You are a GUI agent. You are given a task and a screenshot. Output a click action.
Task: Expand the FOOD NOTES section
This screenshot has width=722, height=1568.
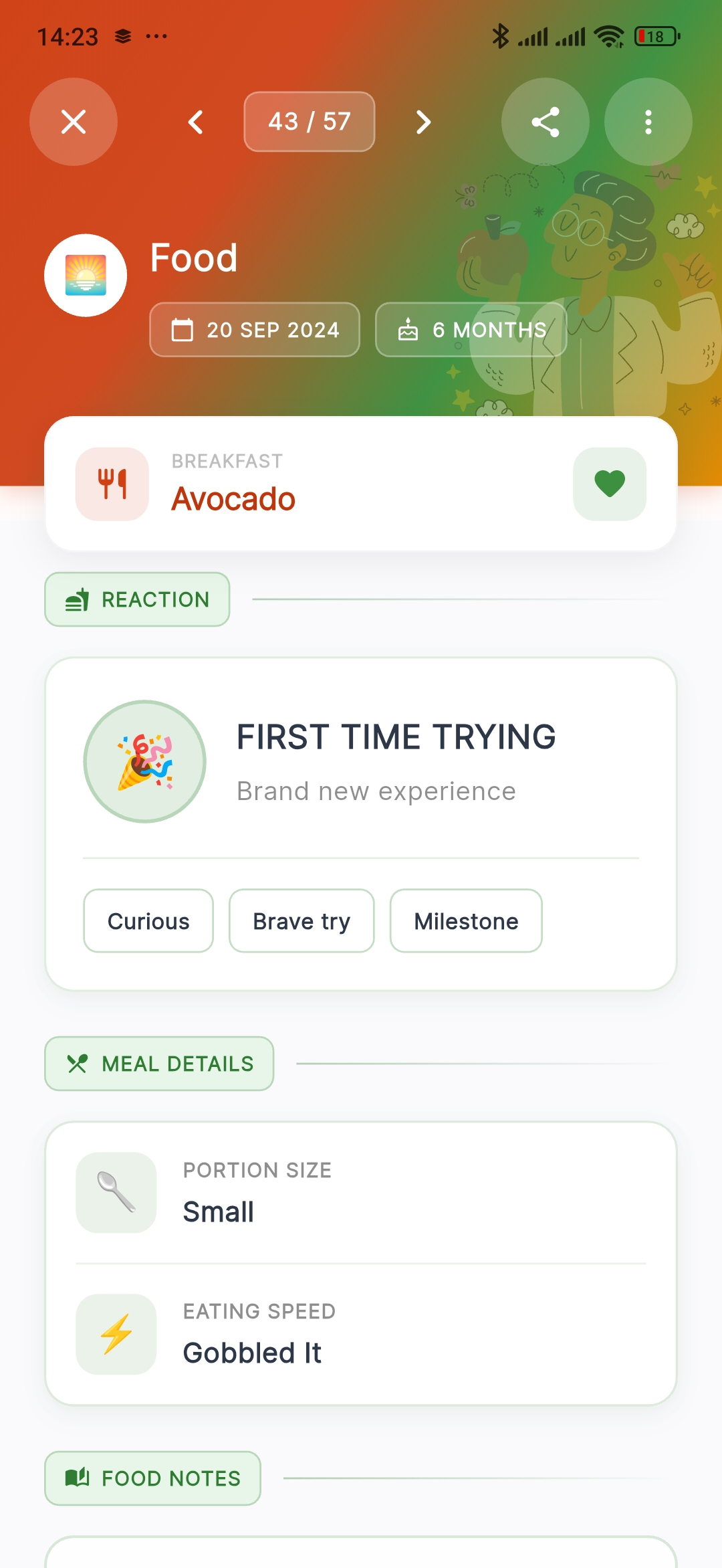coord(152,1478)
